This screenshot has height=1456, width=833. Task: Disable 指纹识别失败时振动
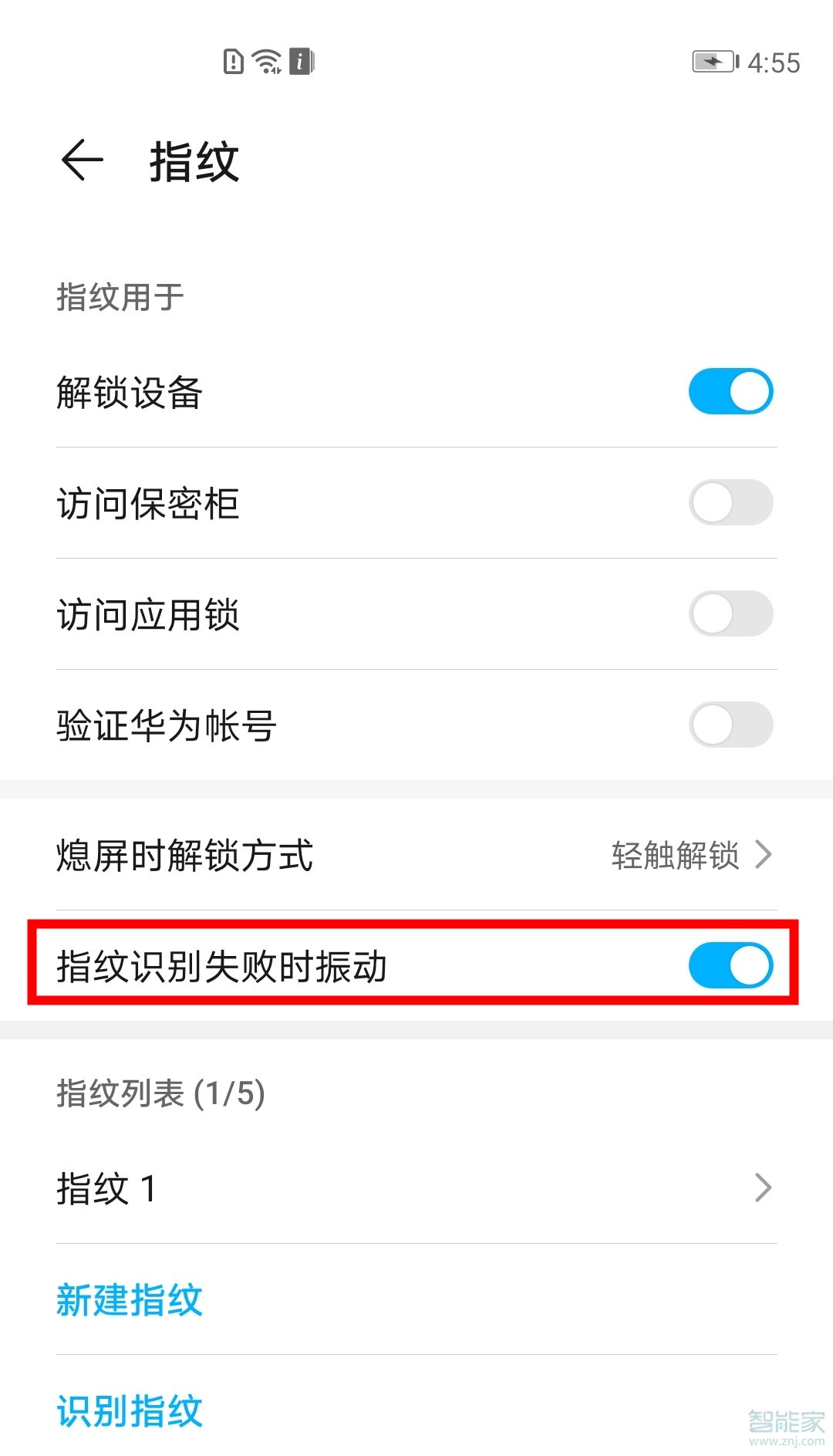pyautogui.click(x=730, y=965)
